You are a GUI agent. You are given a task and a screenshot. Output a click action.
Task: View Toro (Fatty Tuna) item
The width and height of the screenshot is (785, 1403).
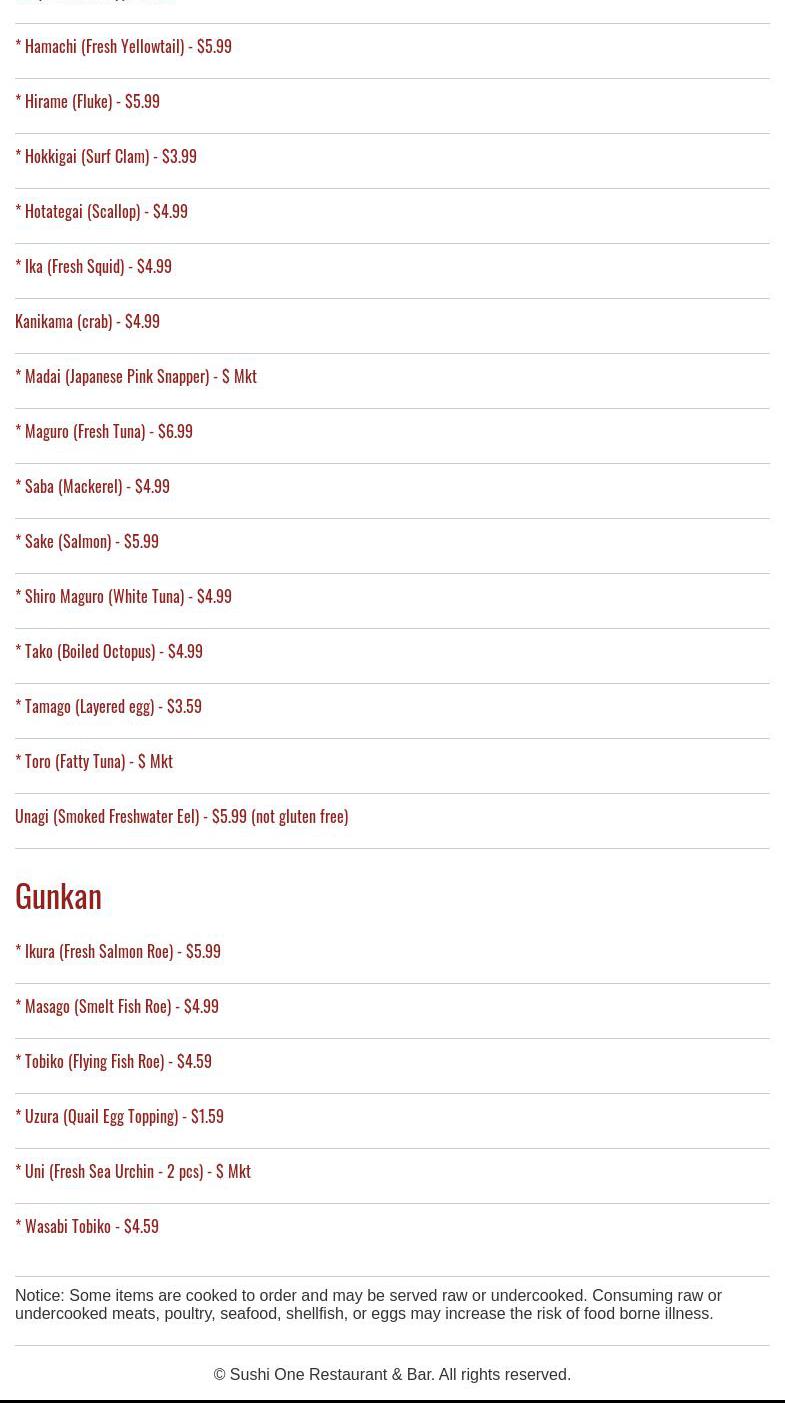click(x=94, y=761)
